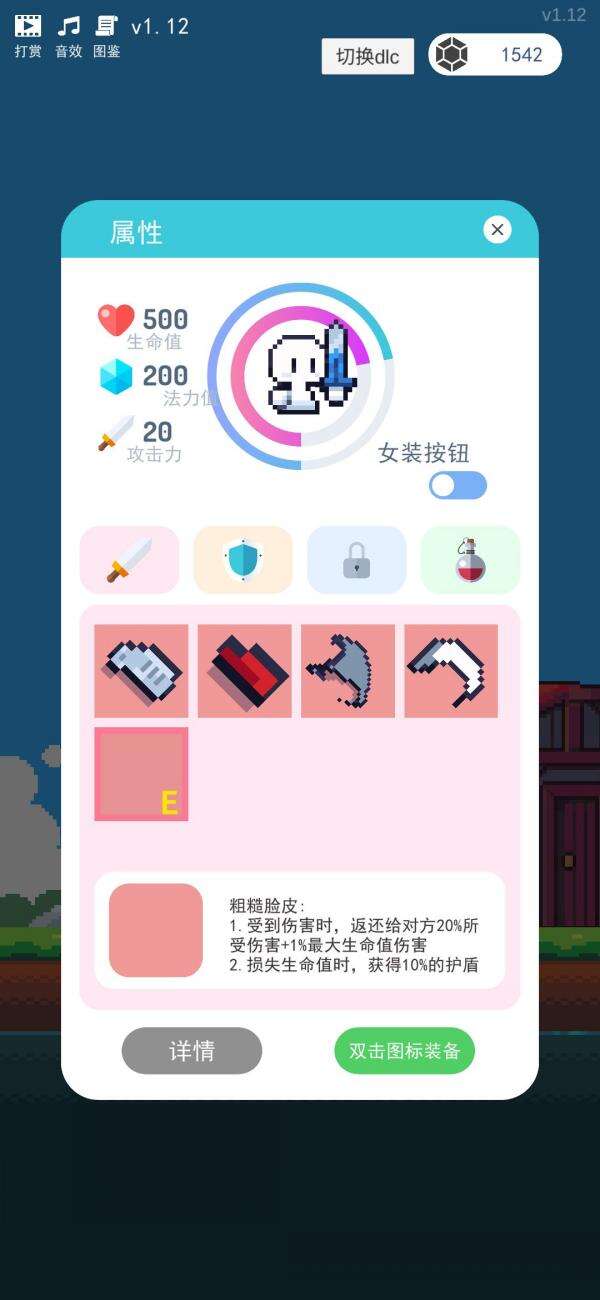Viewport: 600px width, 1300px height.
Task: Tap the green 双击图标装备 button
Action: click(404, 1051)
